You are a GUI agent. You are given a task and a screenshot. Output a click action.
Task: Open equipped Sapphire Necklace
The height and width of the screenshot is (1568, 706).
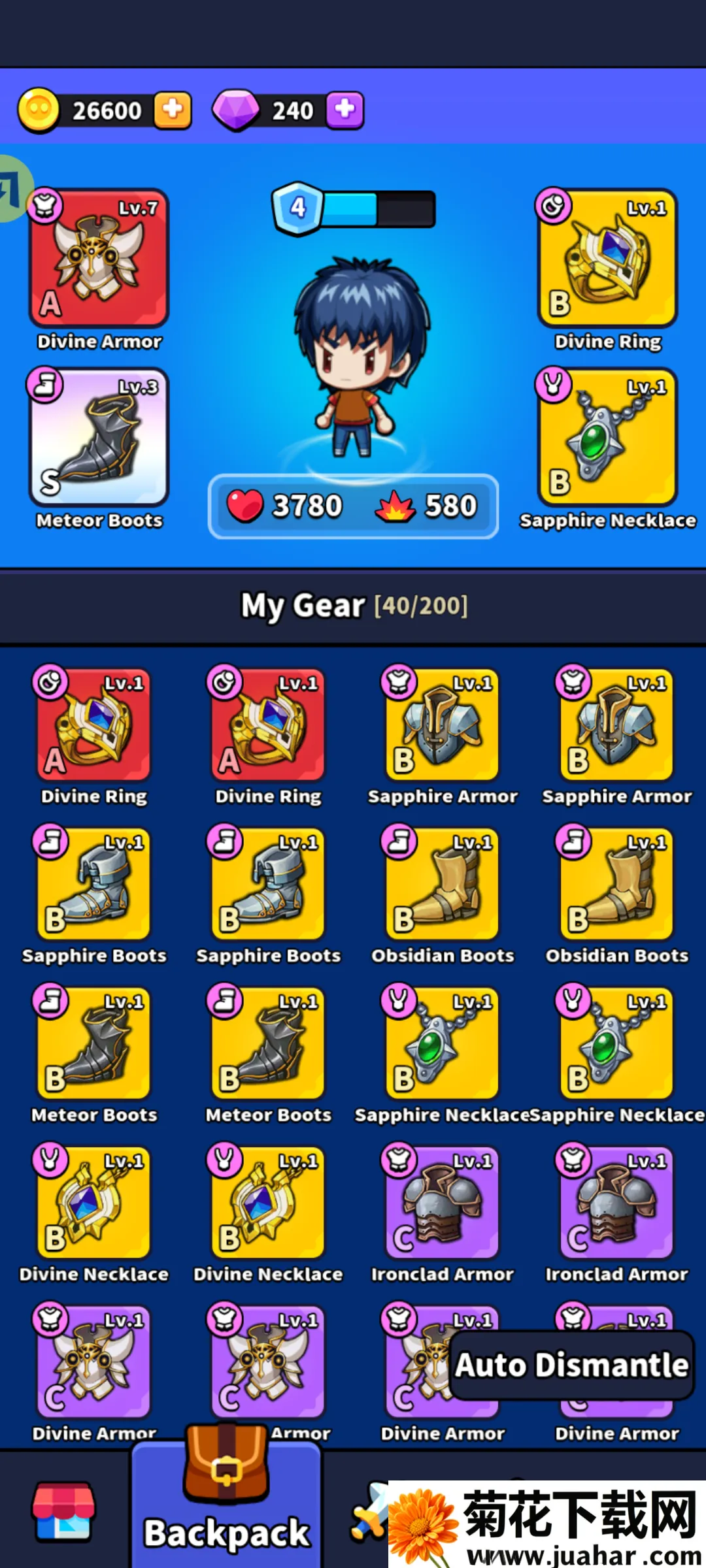click(607, 438)
